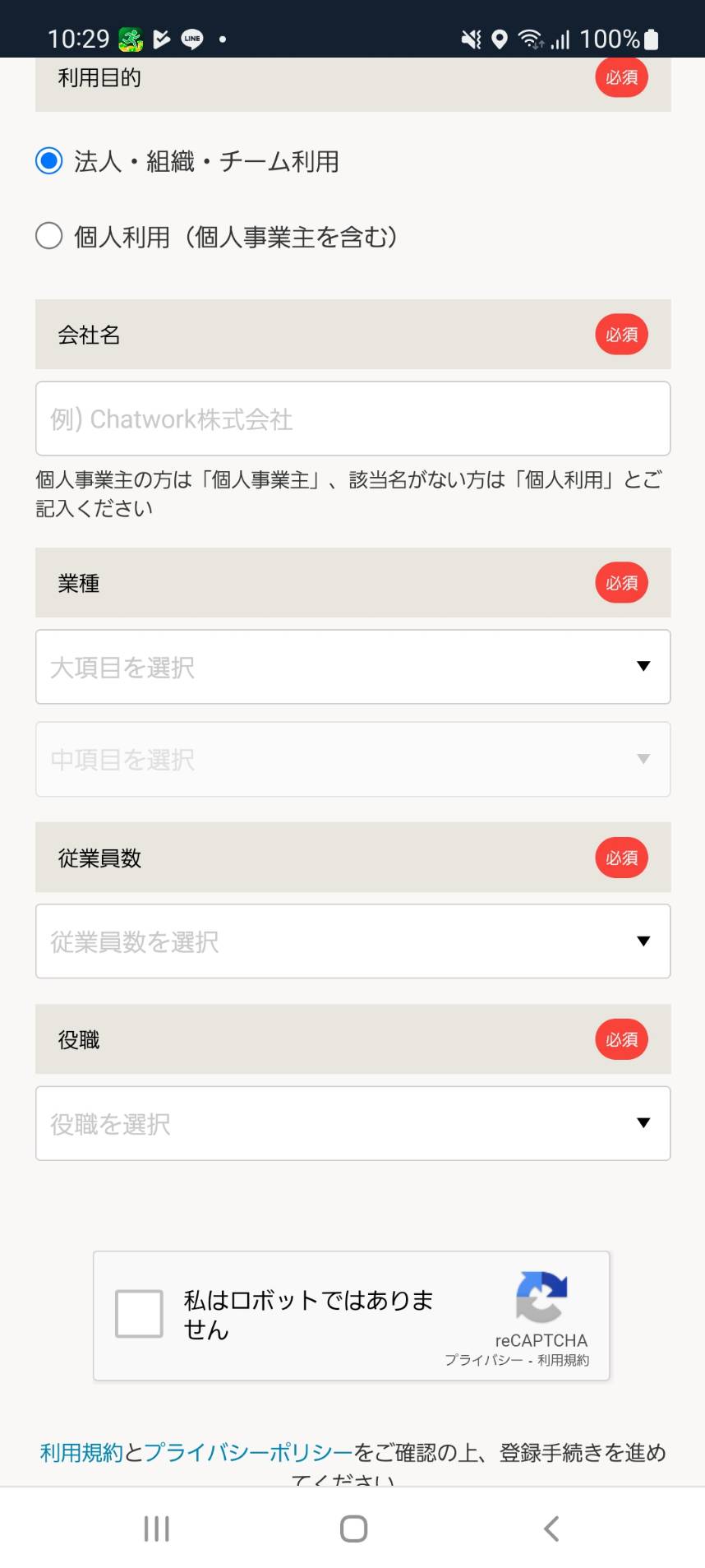Open the プライバシーポリシー link
Screen dimensions: 705x1568
[x=248, y=1453]
